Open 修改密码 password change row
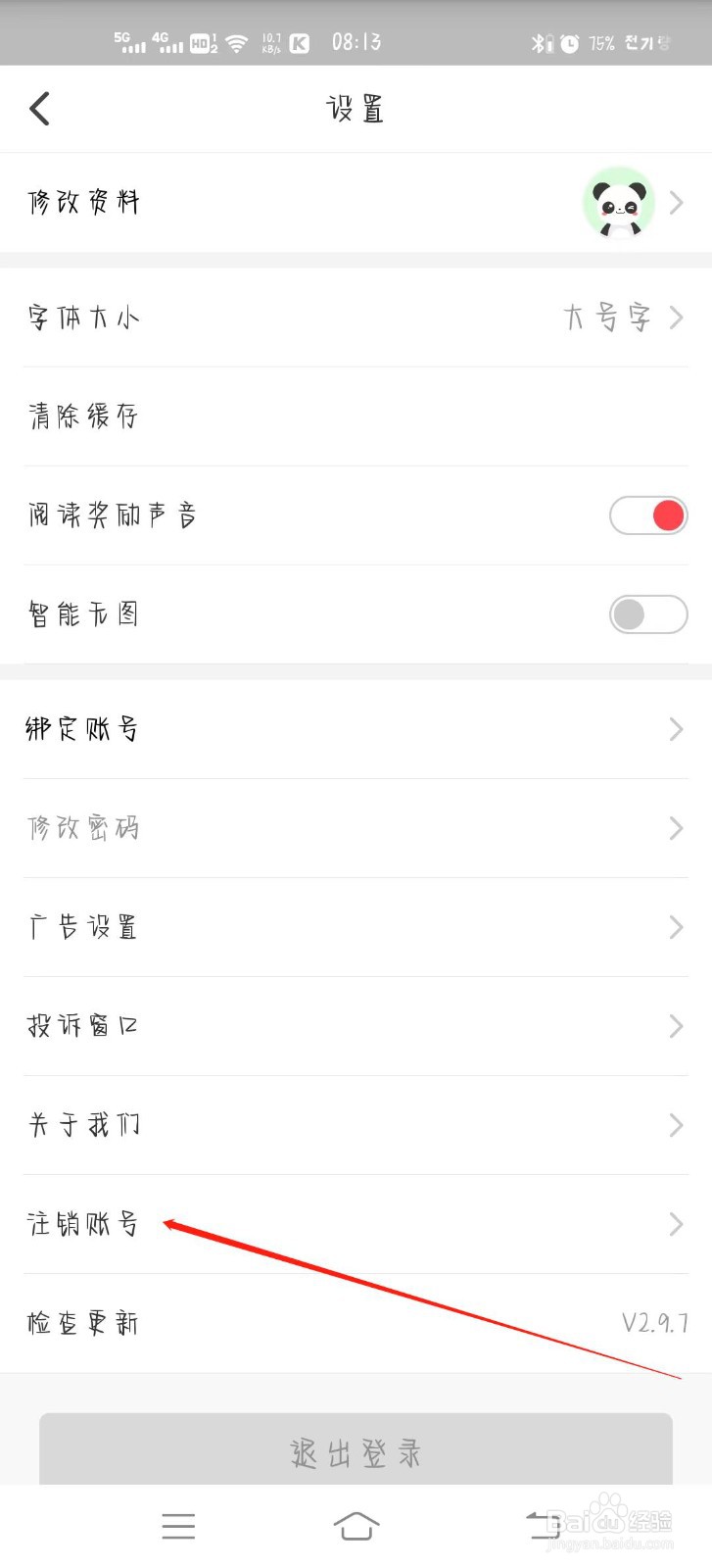 pos(356,828)
